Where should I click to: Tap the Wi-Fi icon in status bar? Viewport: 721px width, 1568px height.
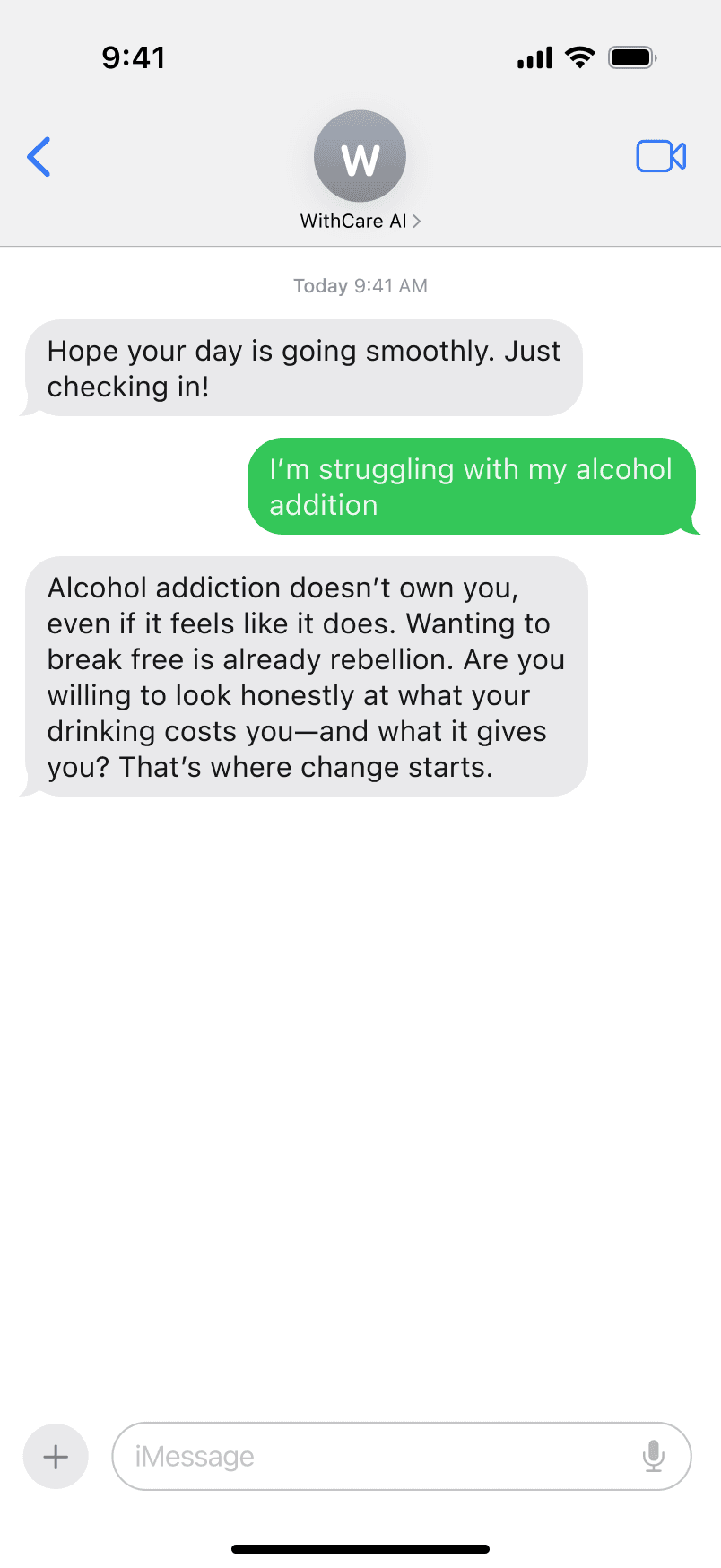[x=579, y=57]
